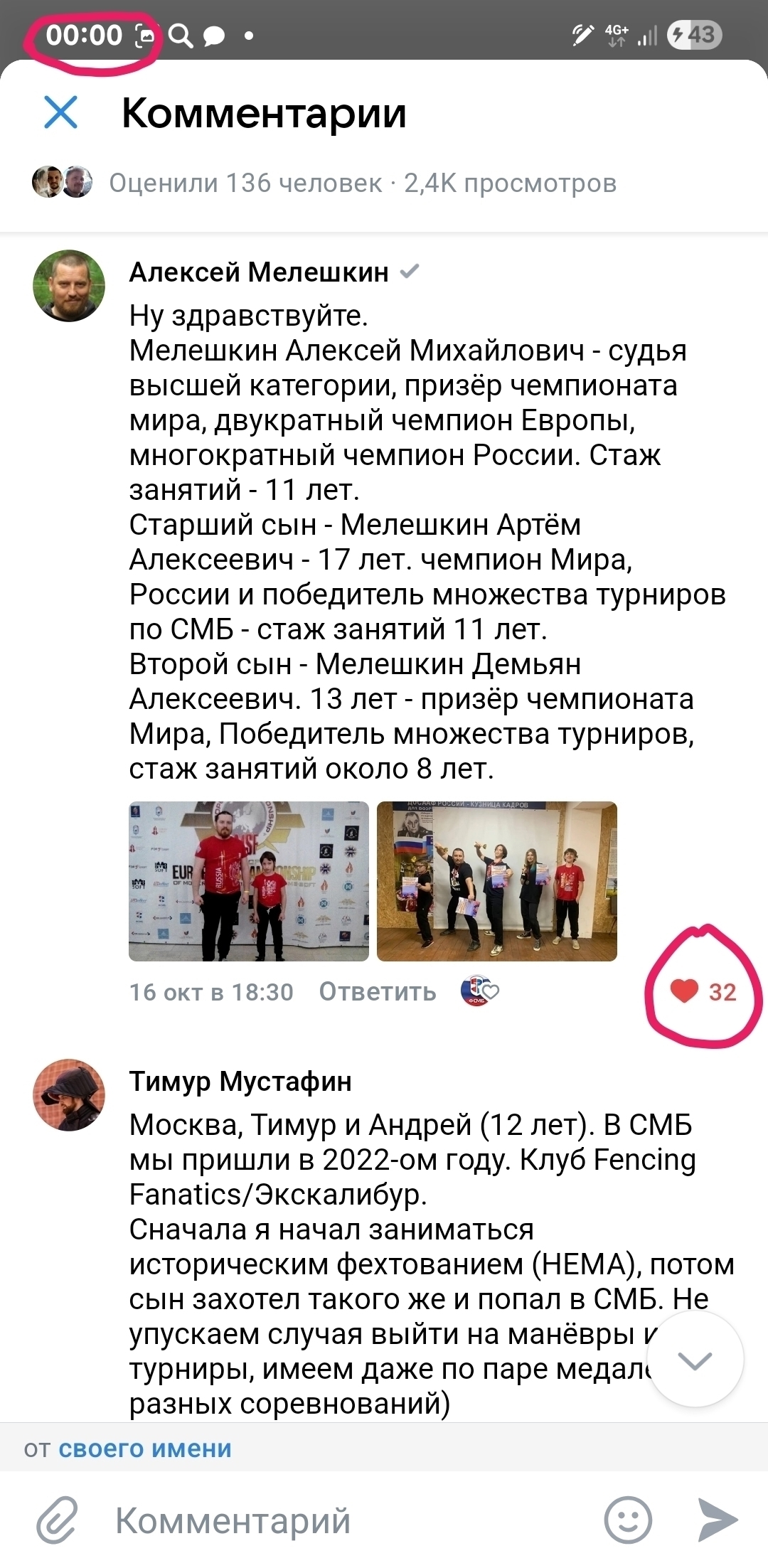Open first photo in Алексей's comment

tap(249, 881)
